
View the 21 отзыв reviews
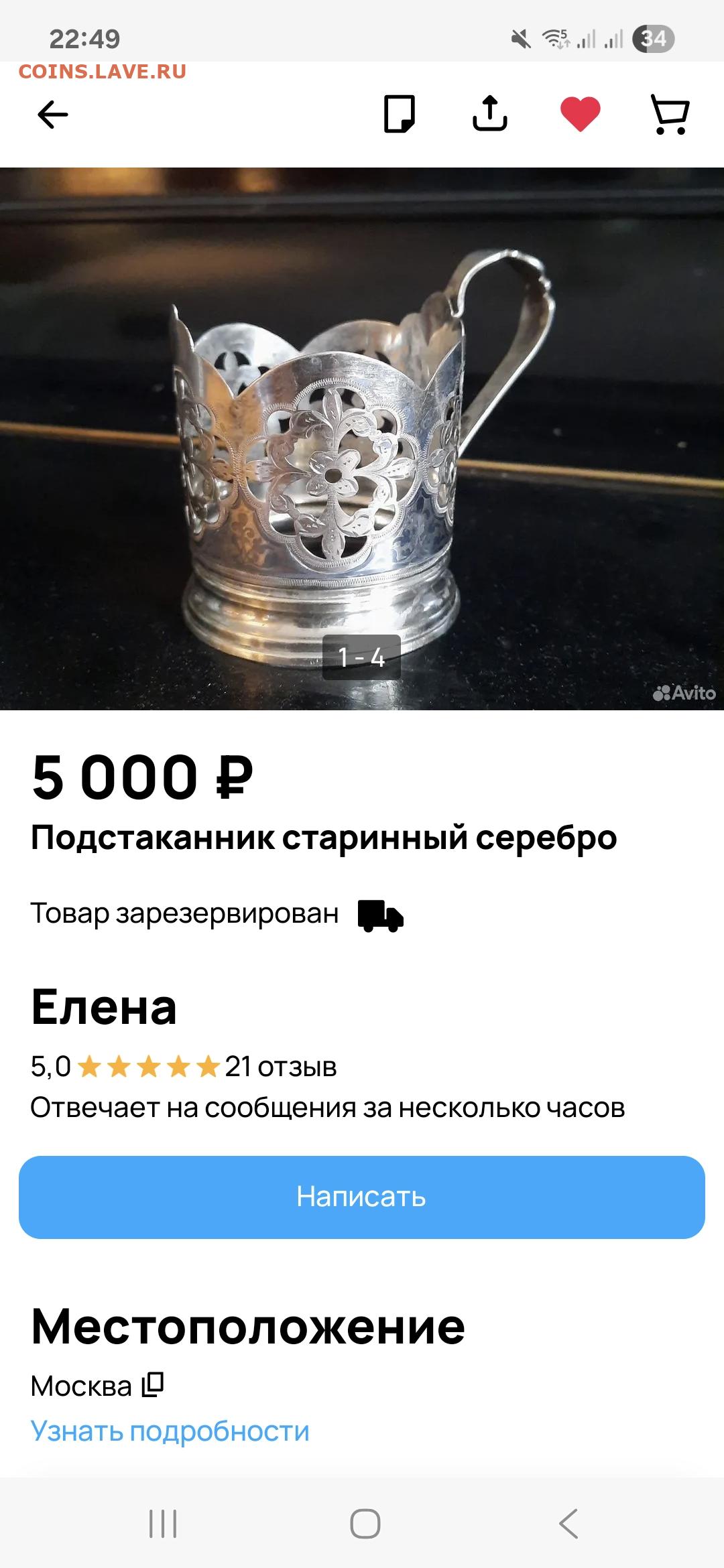(281, 1066)
